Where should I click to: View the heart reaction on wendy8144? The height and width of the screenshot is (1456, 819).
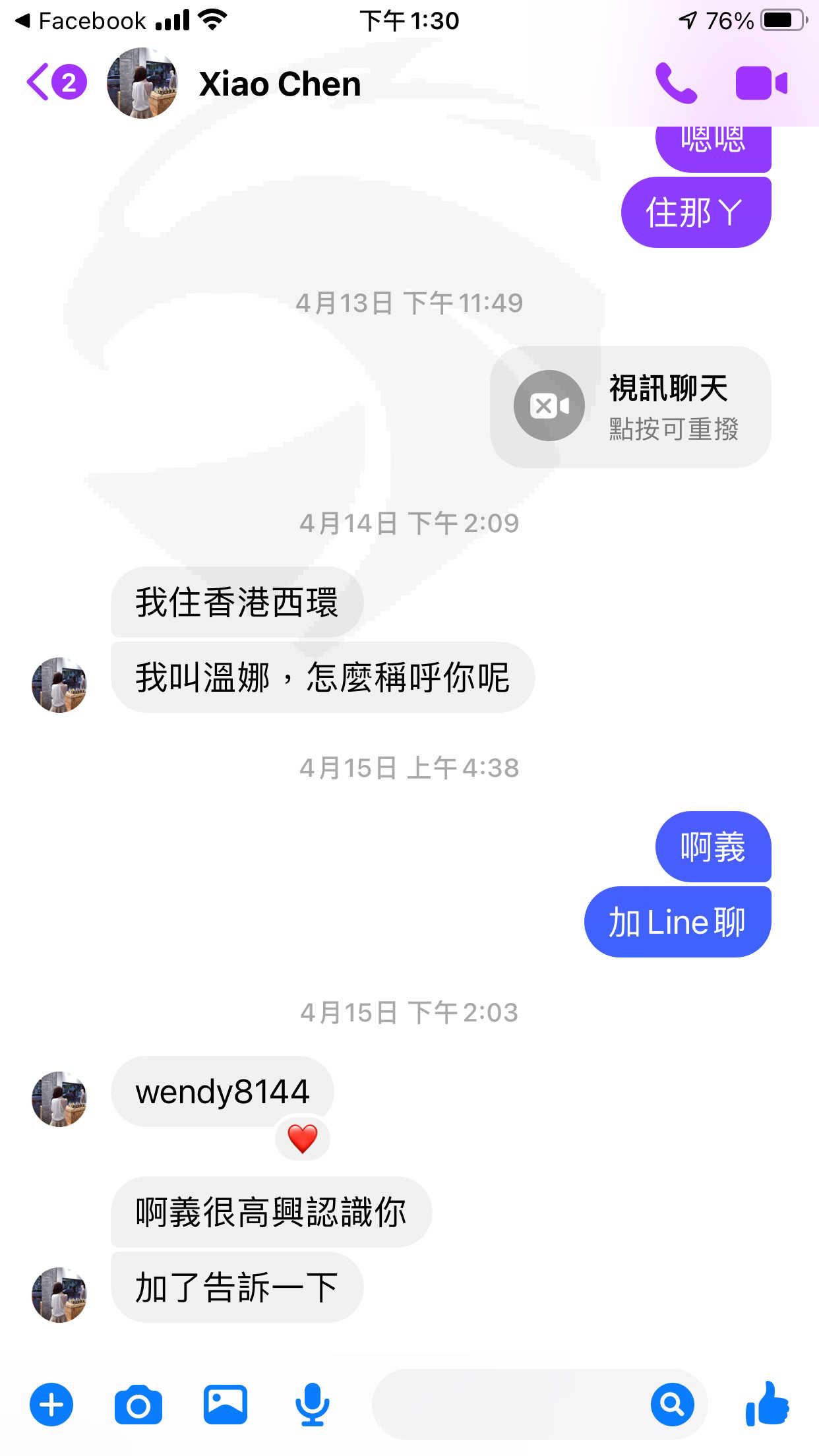pyautogui.click(x=303, y=1138)
